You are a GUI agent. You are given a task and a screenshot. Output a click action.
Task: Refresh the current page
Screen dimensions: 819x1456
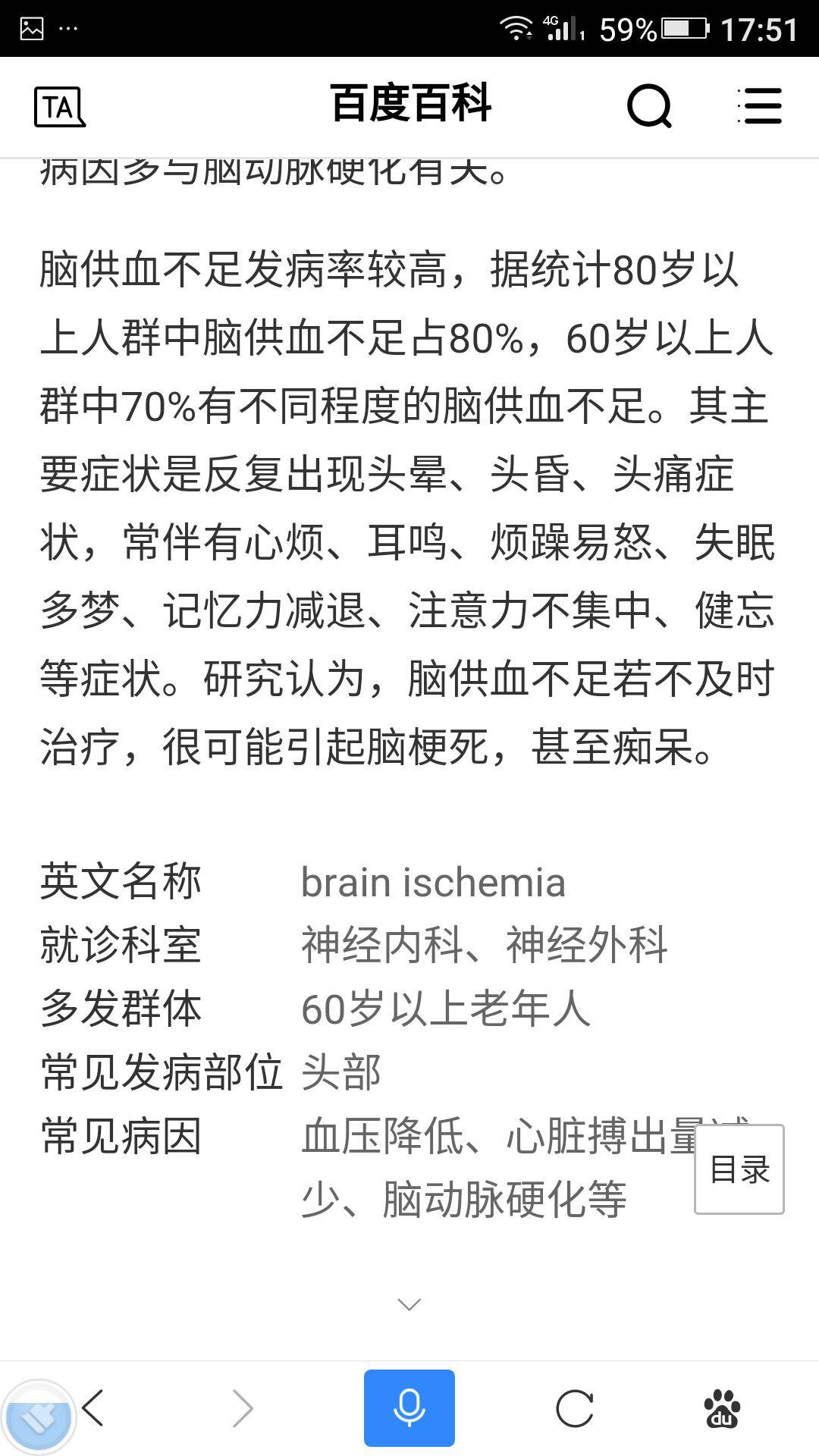575,1409
